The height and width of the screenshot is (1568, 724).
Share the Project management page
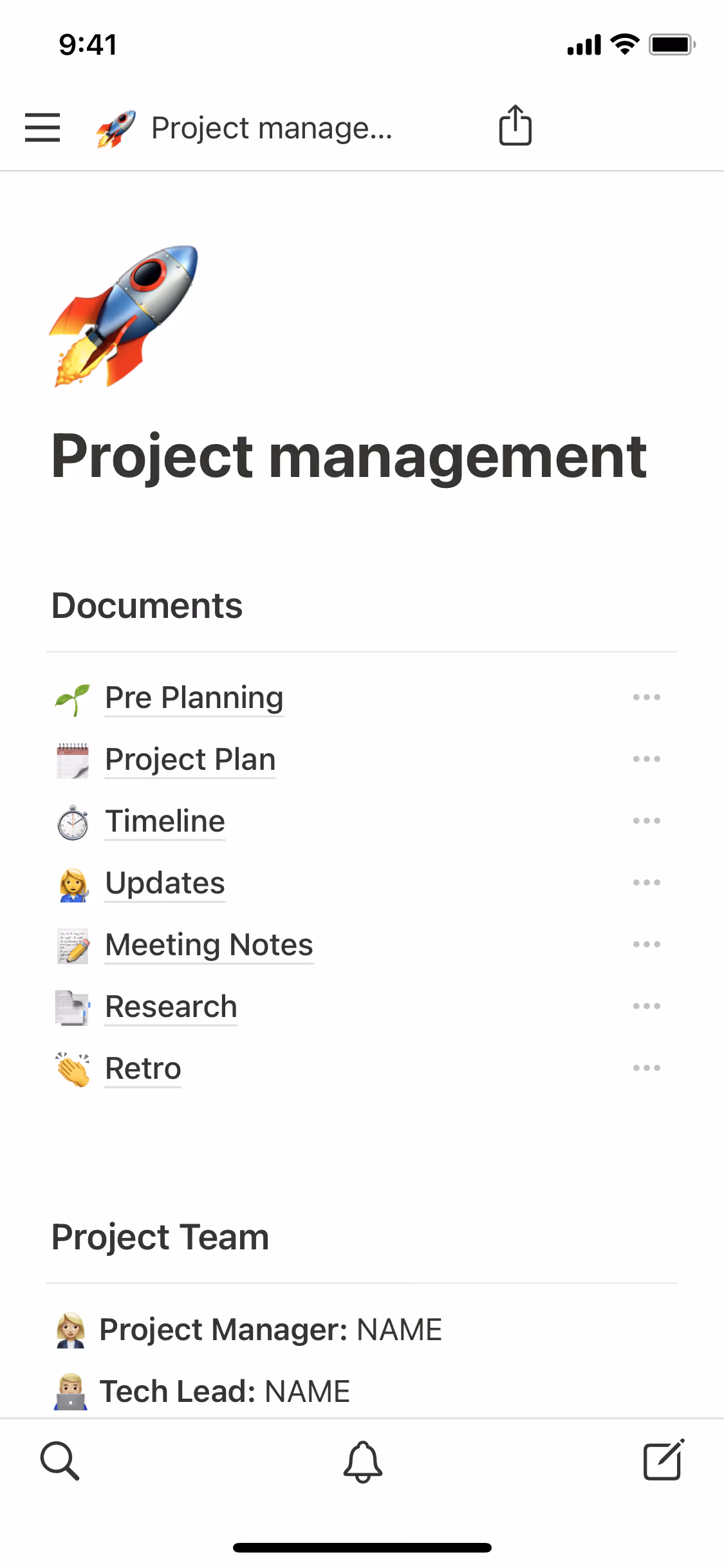pyautogui.click(x=515, y=126)
